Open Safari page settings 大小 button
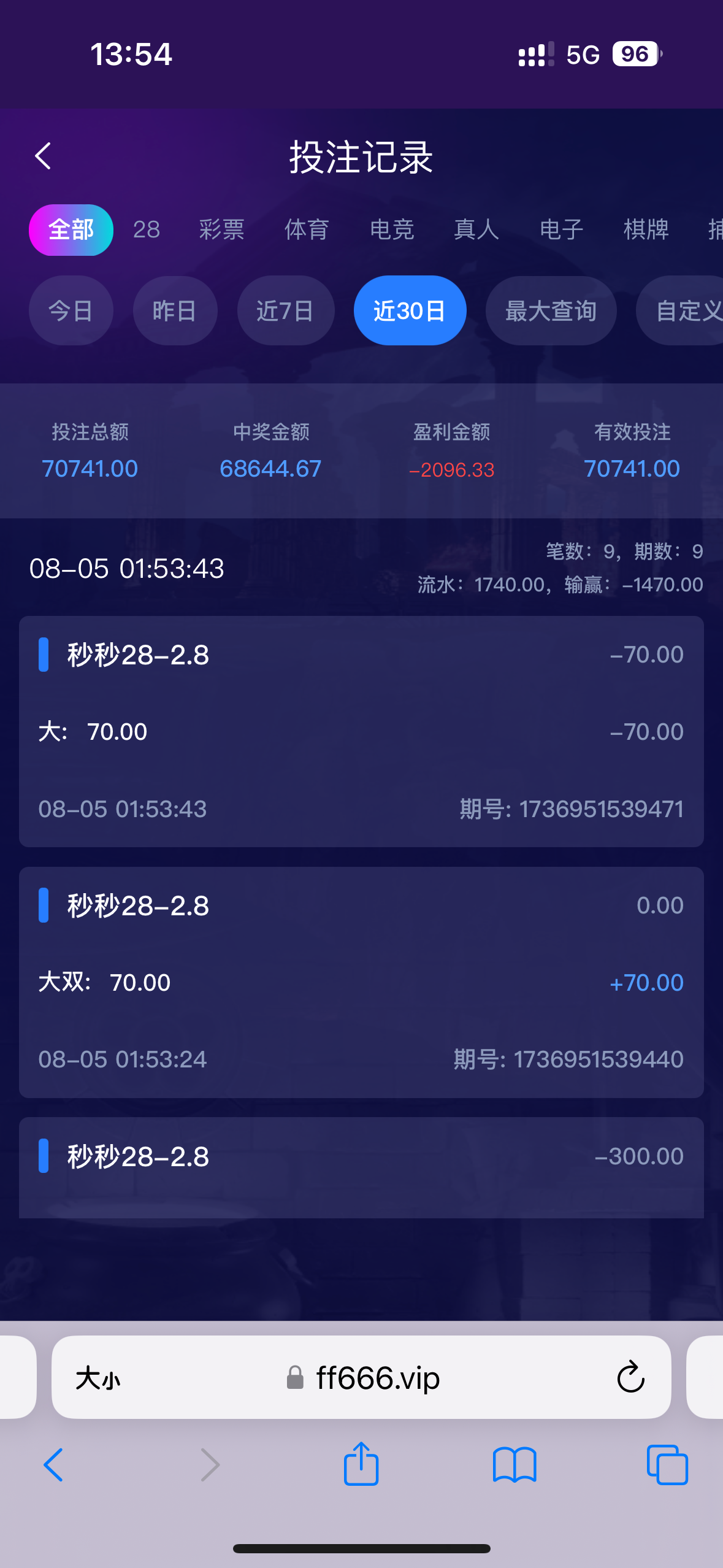 98,1378
